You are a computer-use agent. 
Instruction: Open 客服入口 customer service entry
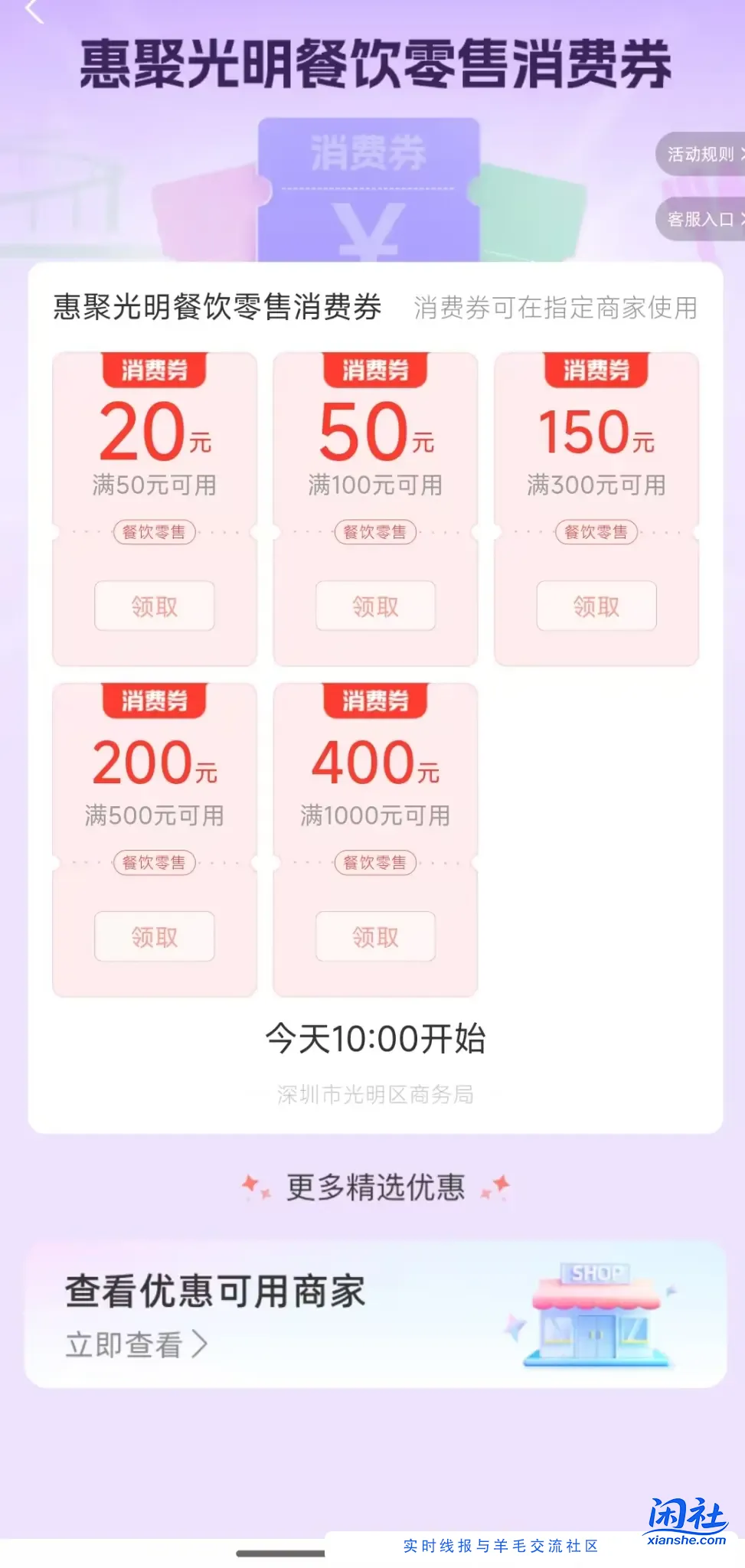pos(701,220)
